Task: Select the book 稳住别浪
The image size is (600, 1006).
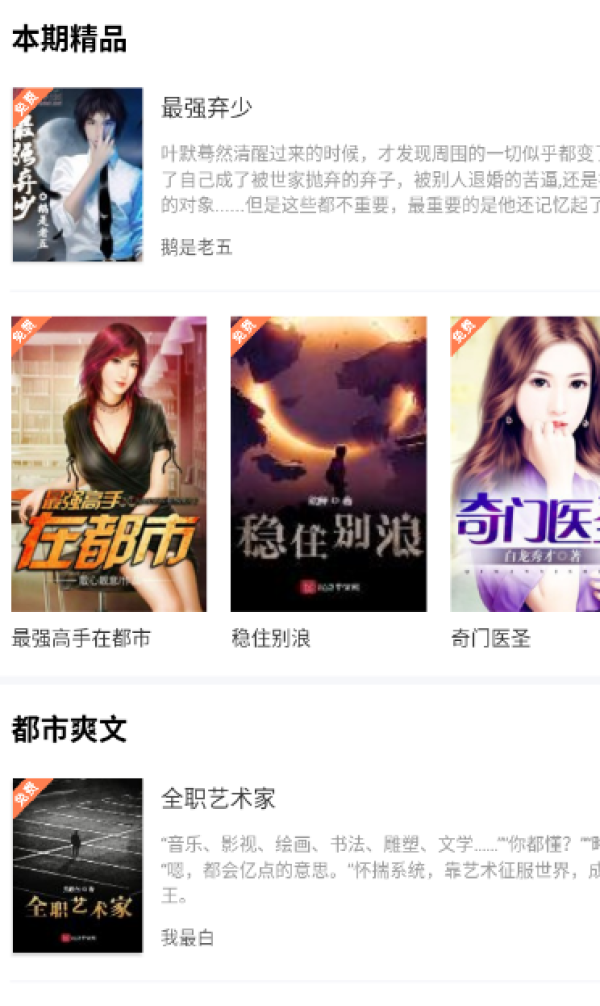Action: (328, 464)
